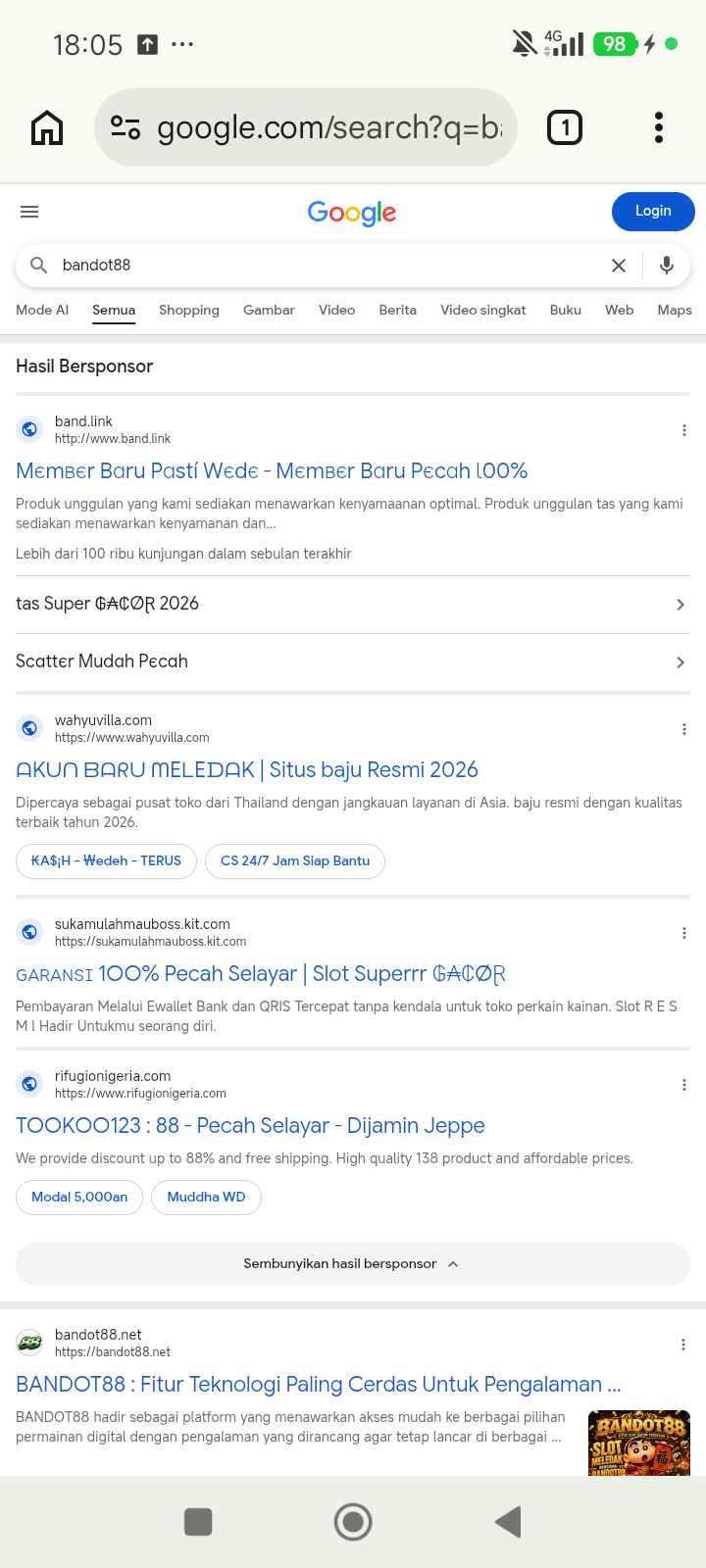Open Chrome's three-dot overflow menu
Viewport: 706px width, 1568px height.
point(659,127)
